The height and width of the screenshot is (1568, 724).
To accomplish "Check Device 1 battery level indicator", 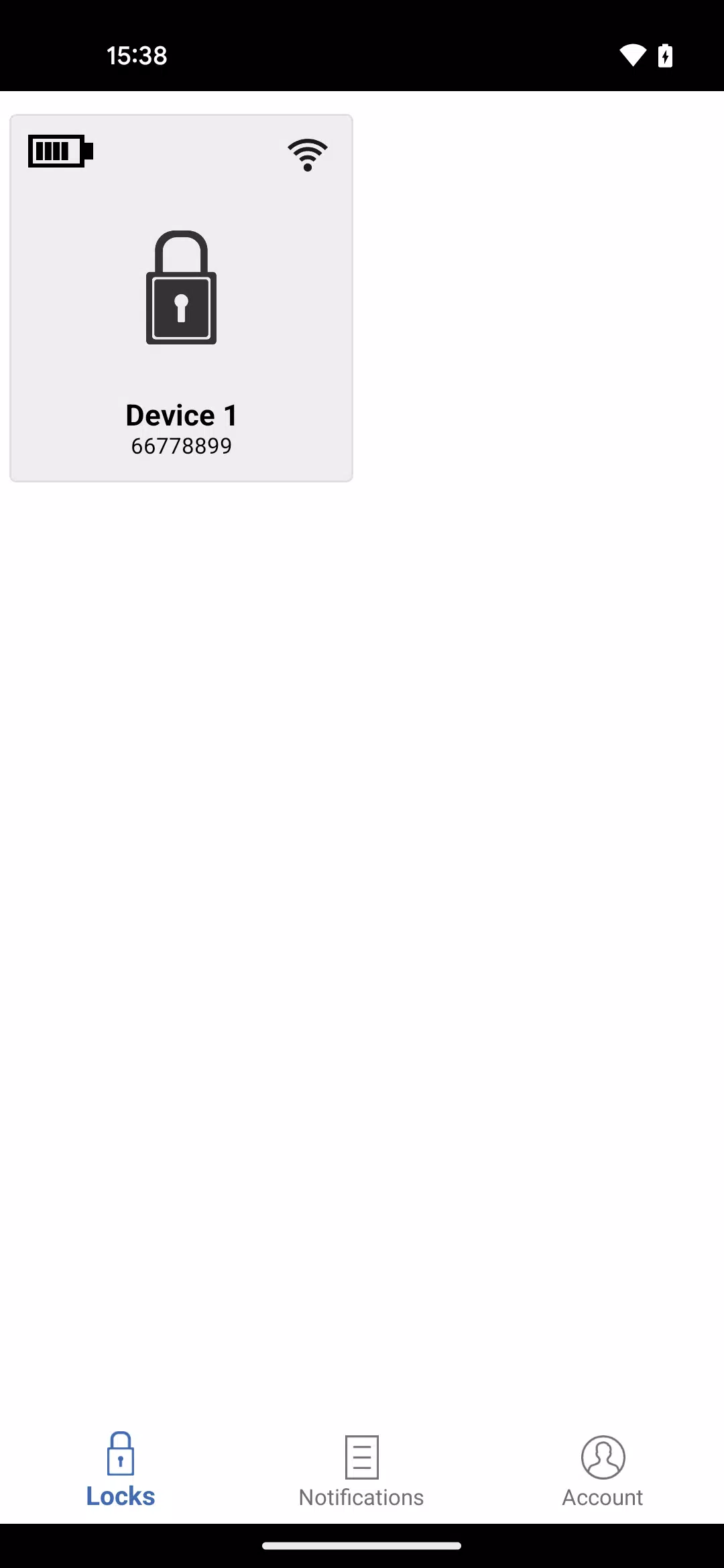I will coord(59,151).
